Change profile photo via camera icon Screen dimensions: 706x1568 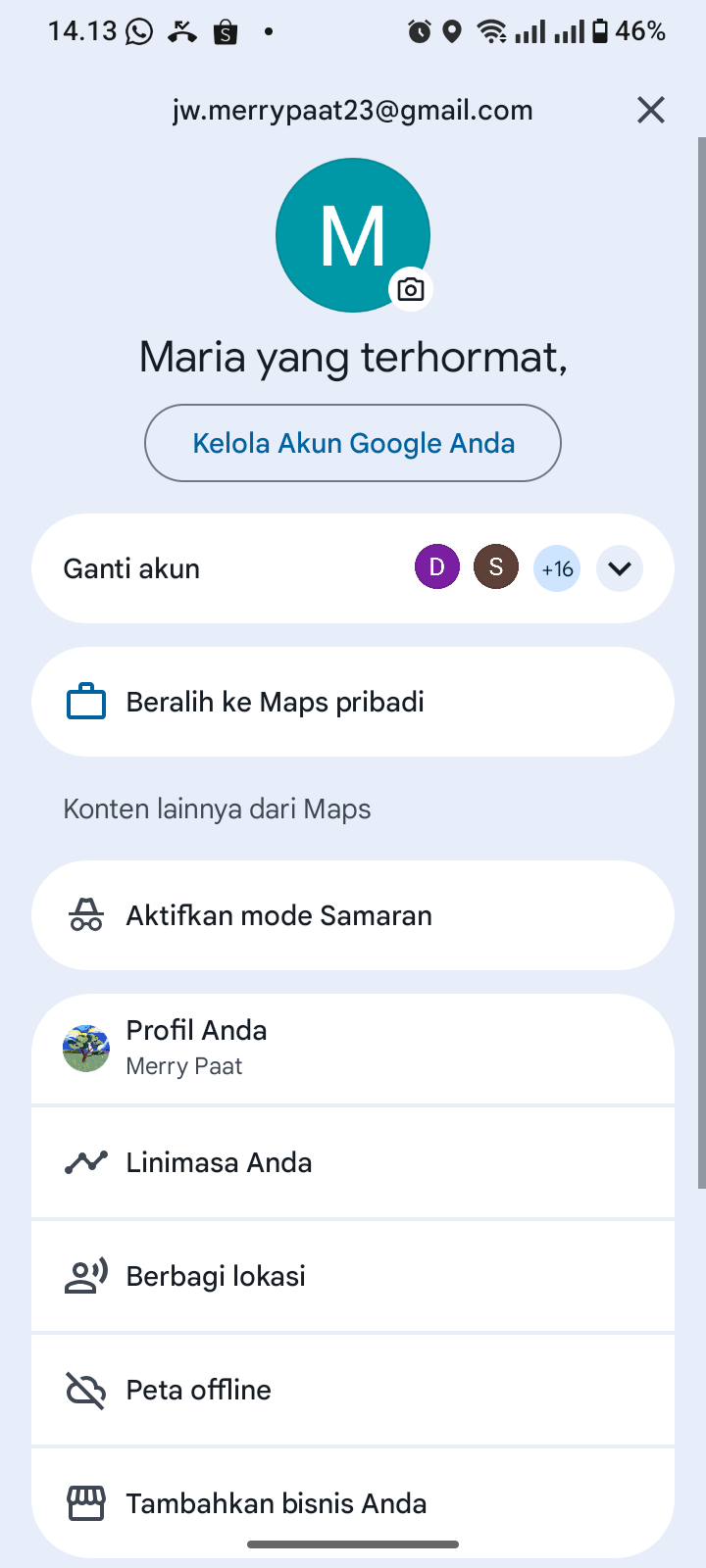coord(411,289)
